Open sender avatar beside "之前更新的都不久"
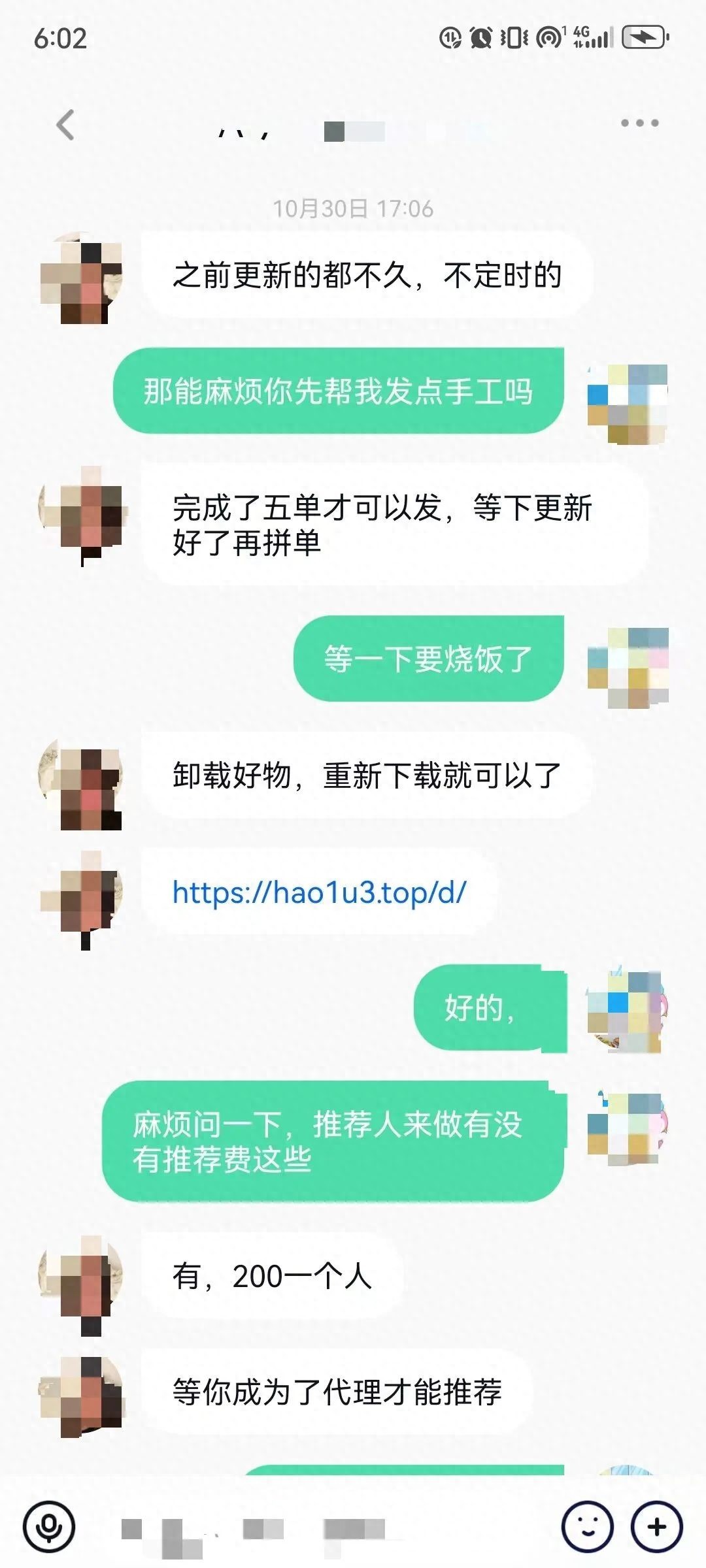Image resolution: width=706 pixels, height=1568 pixels. (82, 278)
